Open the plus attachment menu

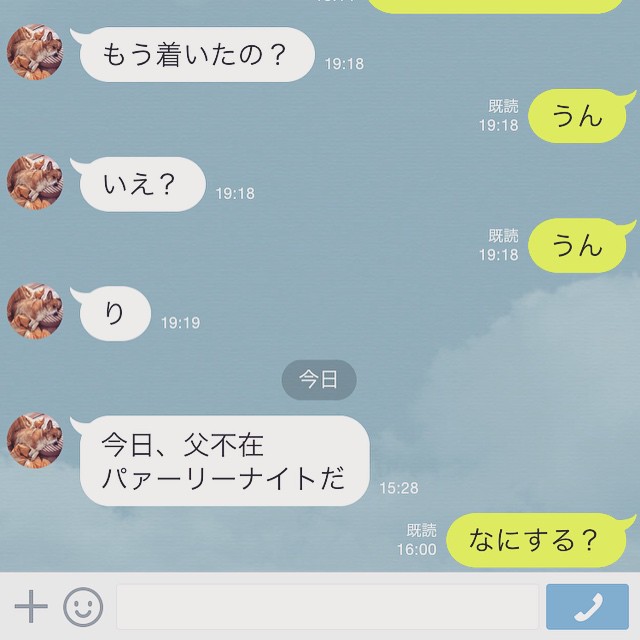(31, 607)
